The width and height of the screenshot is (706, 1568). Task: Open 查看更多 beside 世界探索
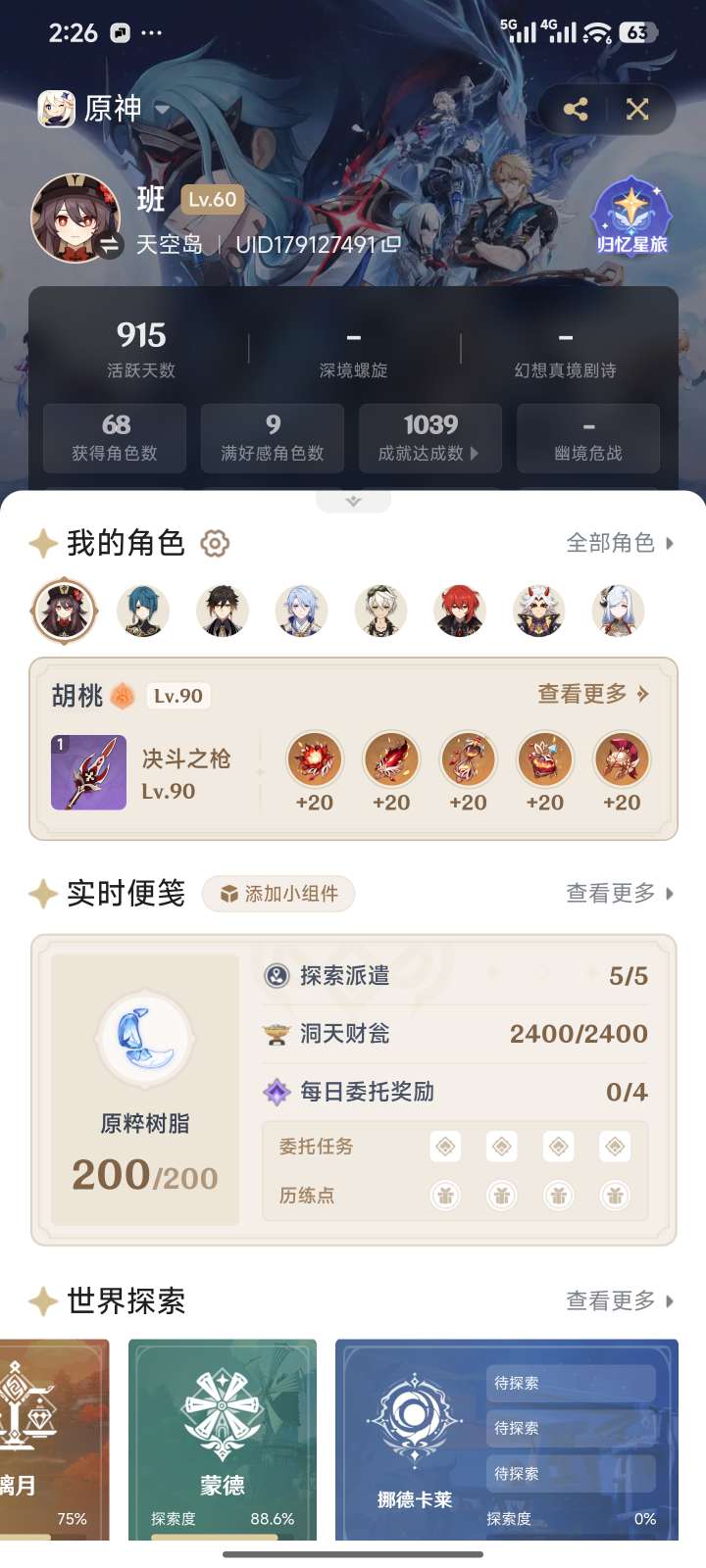tap(619, 1301)
